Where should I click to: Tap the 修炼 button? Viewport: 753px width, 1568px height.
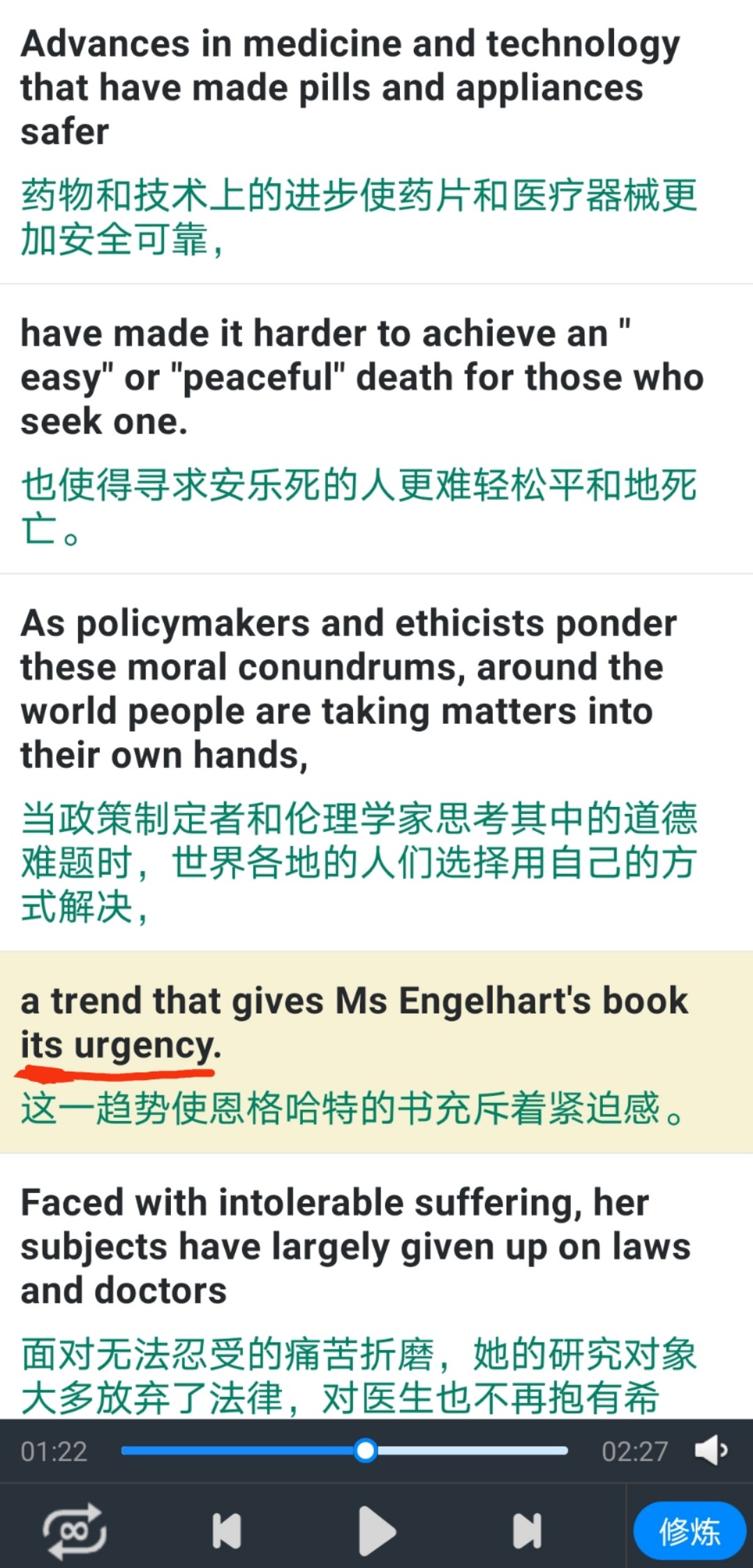(689, 1530)
